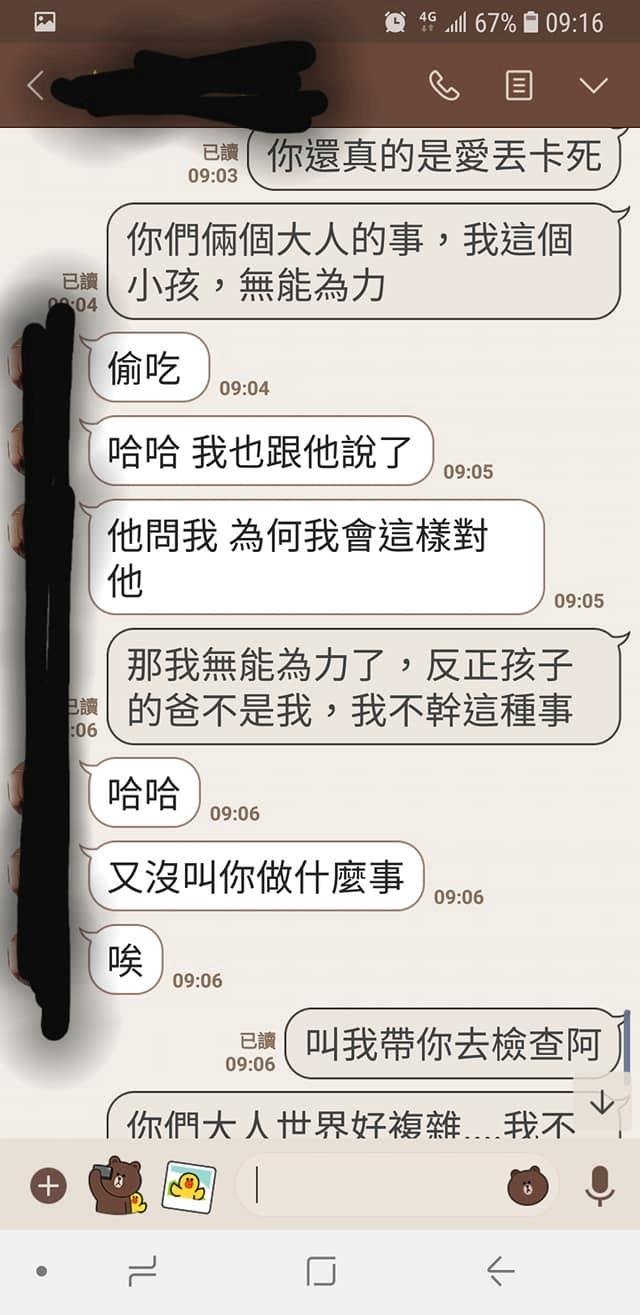
Task: Go to the home screen
Action: (x=321, y=1271)
